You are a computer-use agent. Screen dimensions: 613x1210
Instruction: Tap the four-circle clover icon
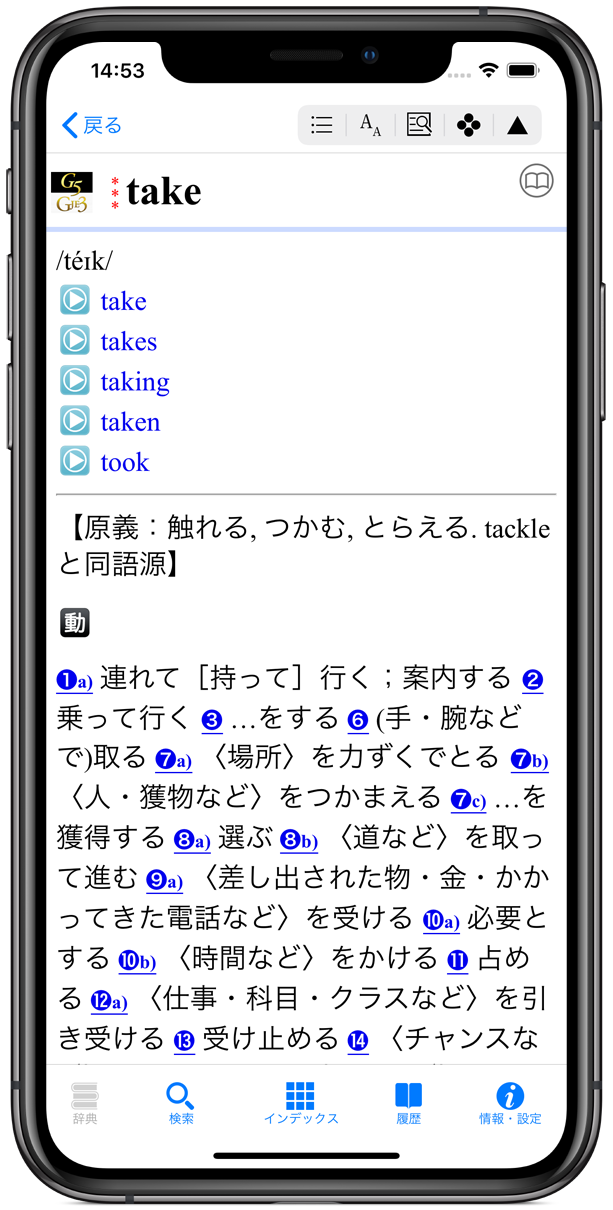point(468,125)
